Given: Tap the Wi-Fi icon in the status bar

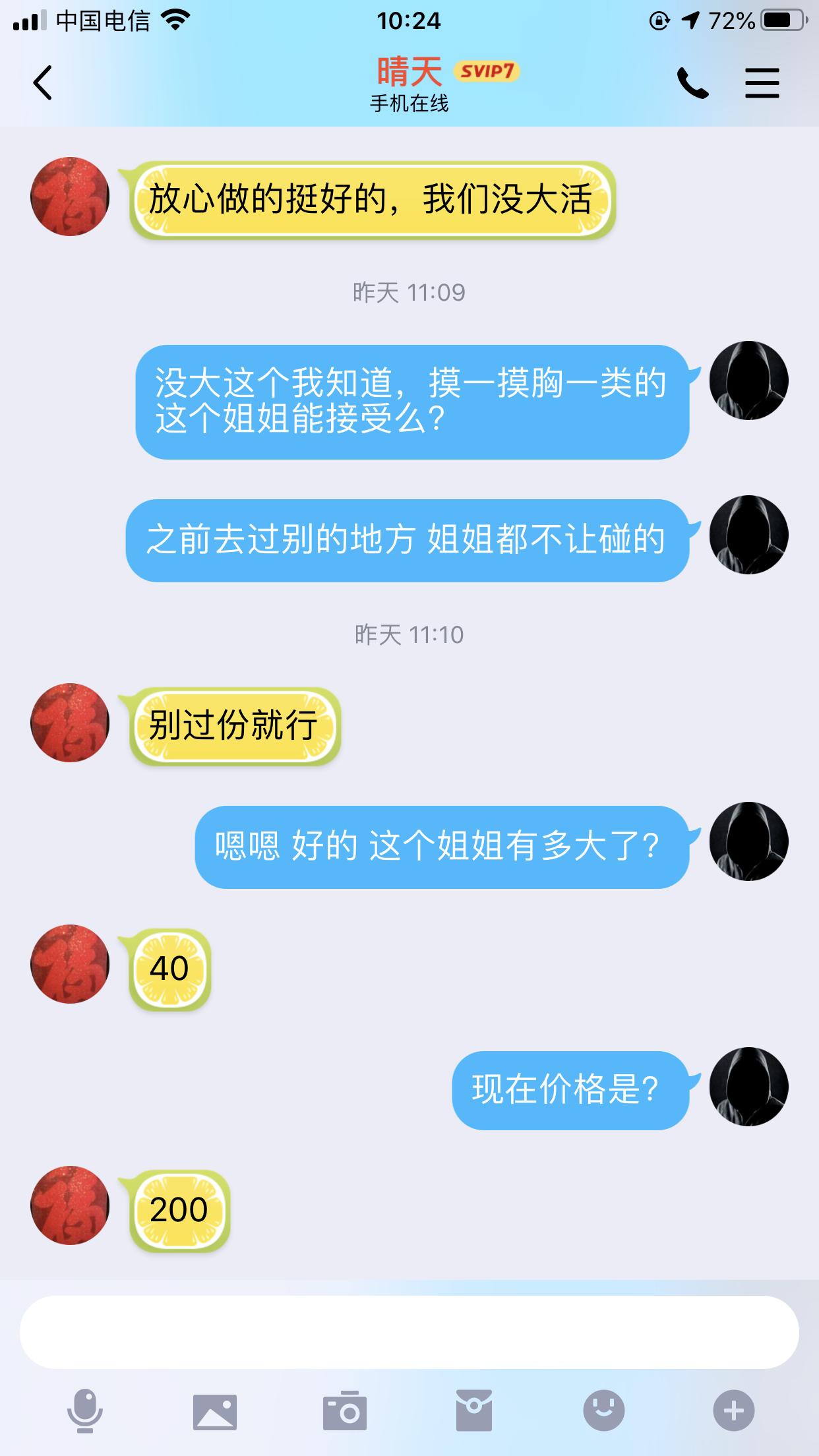Looking at the screenshot, I should 174,18.
